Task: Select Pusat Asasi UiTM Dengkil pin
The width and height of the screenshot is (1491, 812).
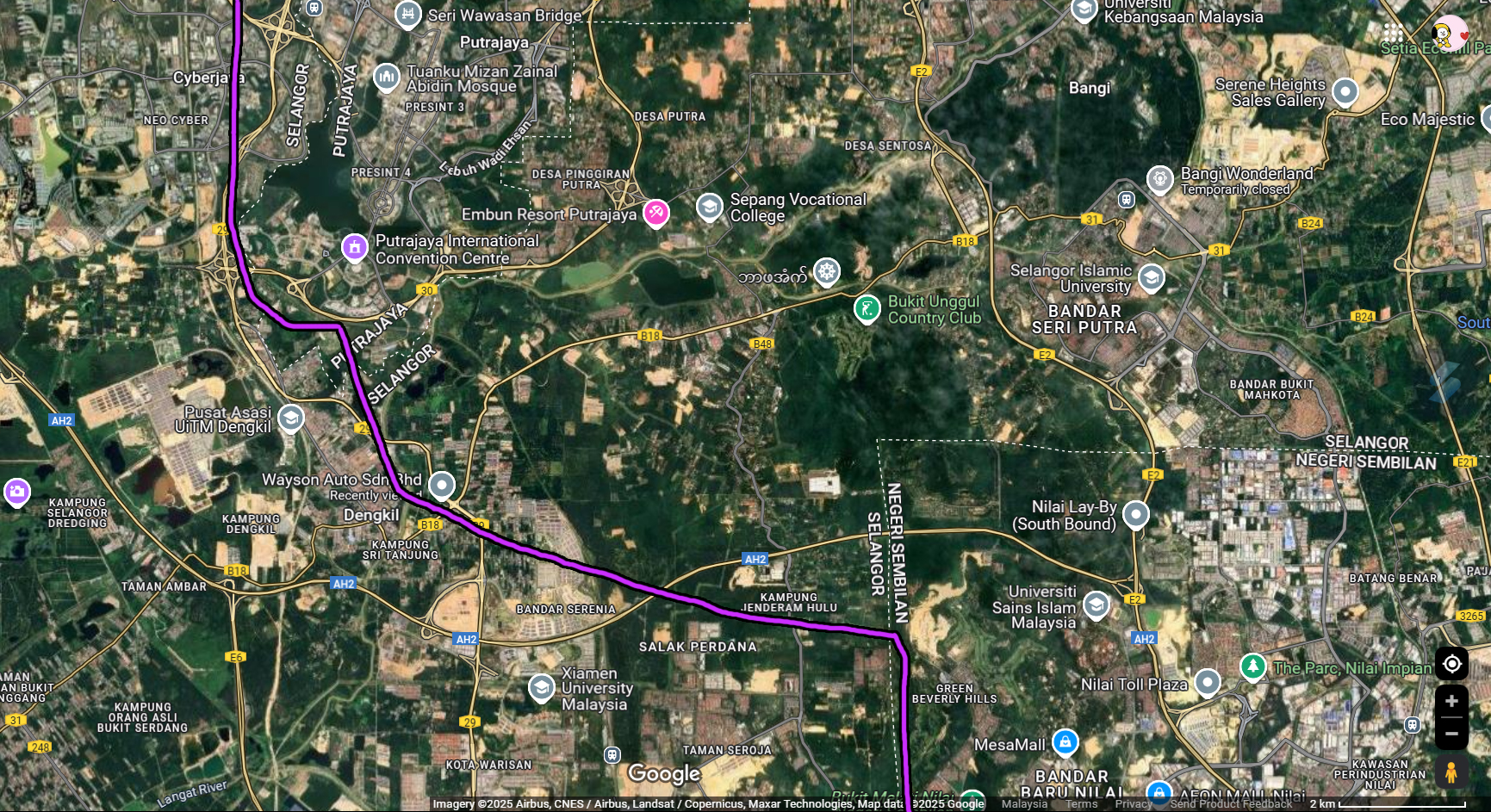Action: pyautogui.click(x=291, y=418)
